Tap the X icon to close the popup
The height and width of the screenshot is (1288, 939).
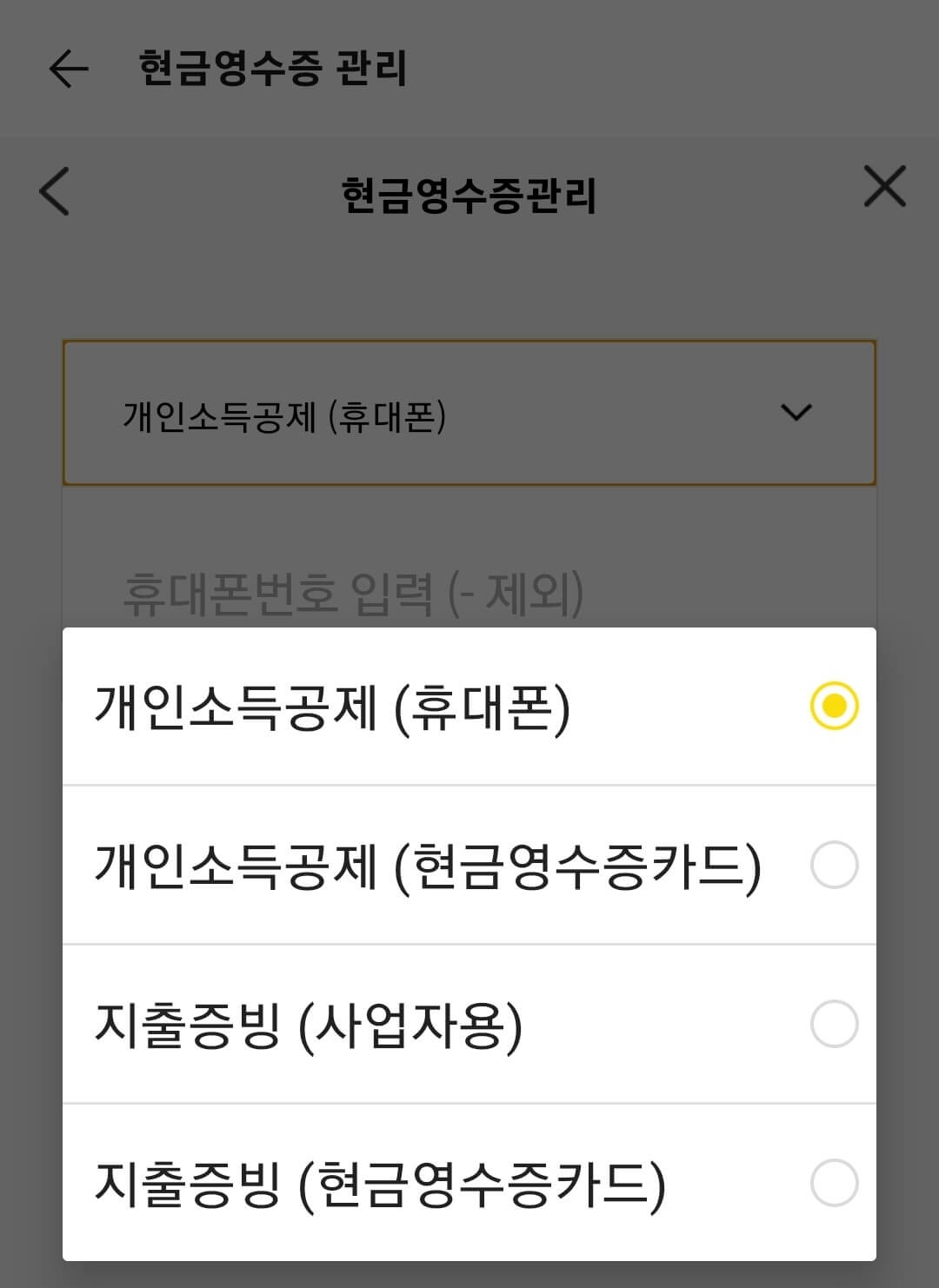885,186
